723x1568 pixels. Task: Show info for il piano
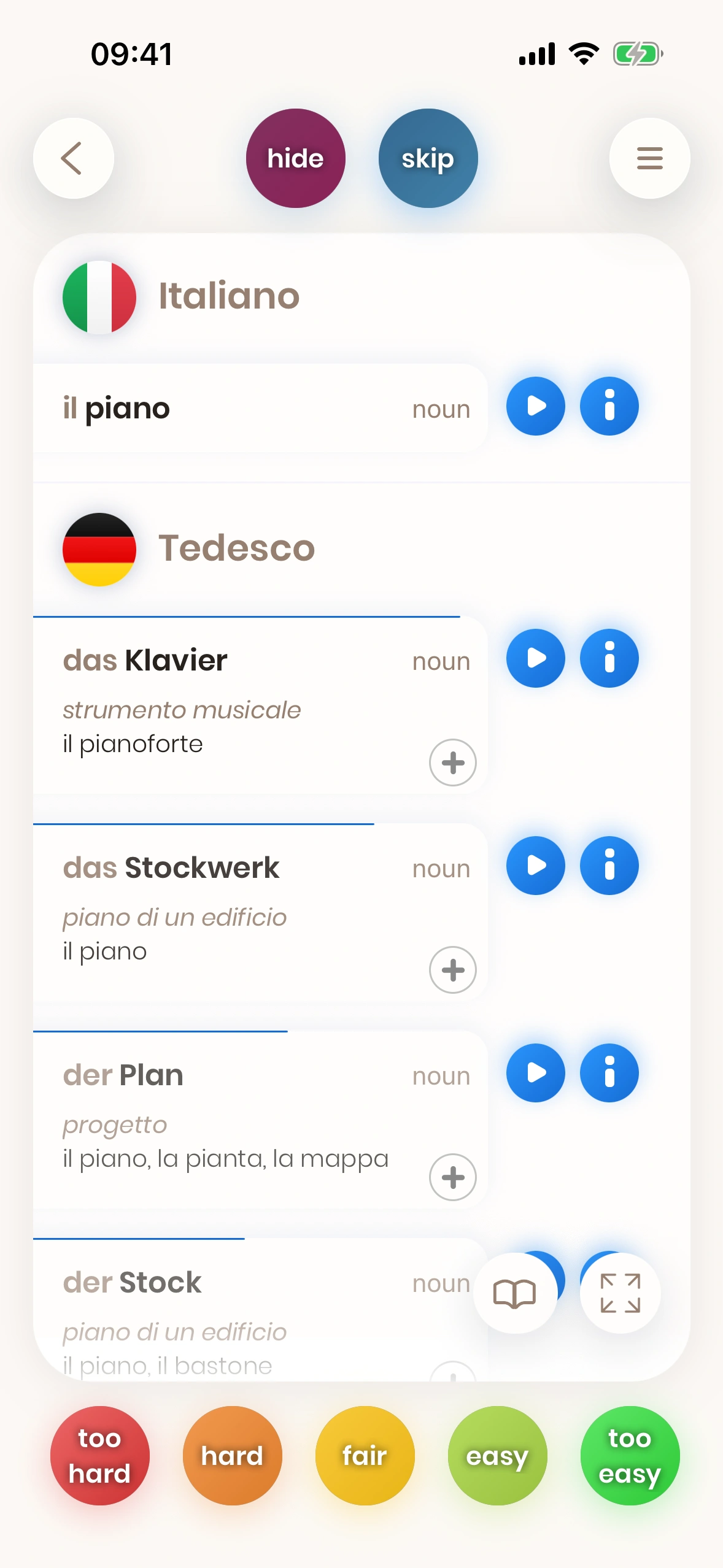609,406
